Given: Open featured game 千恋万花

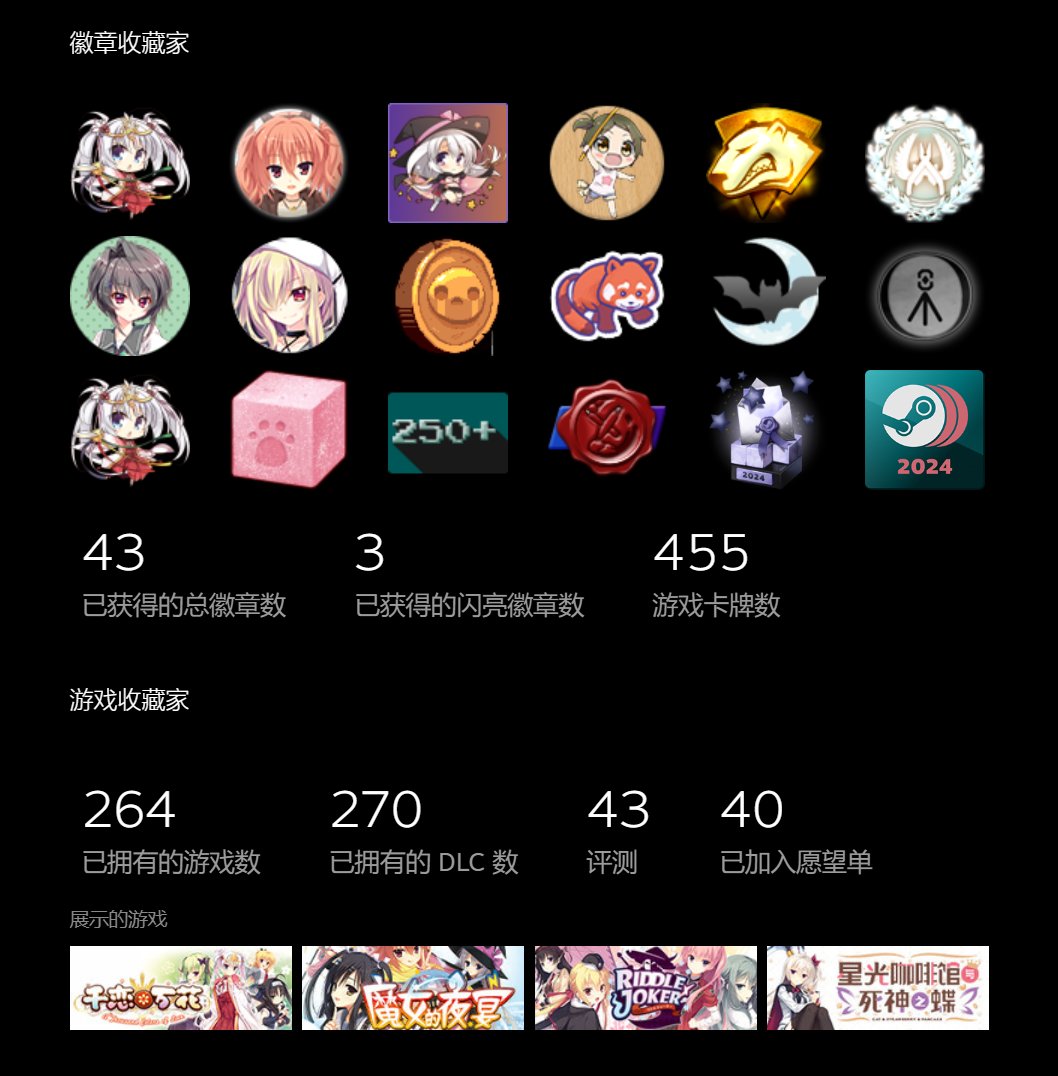Looking at the screenshot, I should [181, 988].
